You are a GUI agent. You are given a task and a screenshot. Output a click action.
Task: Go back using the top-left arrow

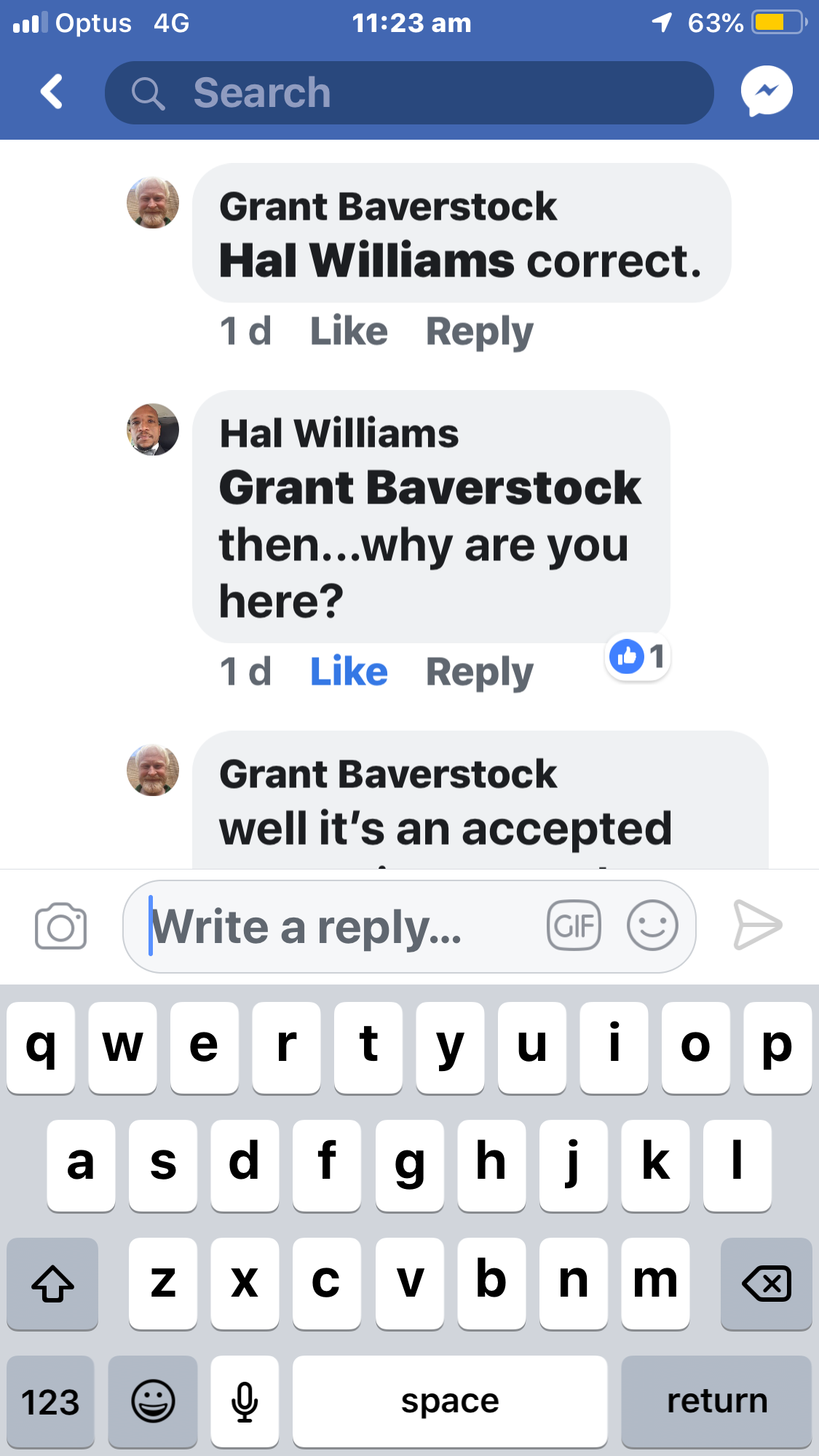point(52,92)
